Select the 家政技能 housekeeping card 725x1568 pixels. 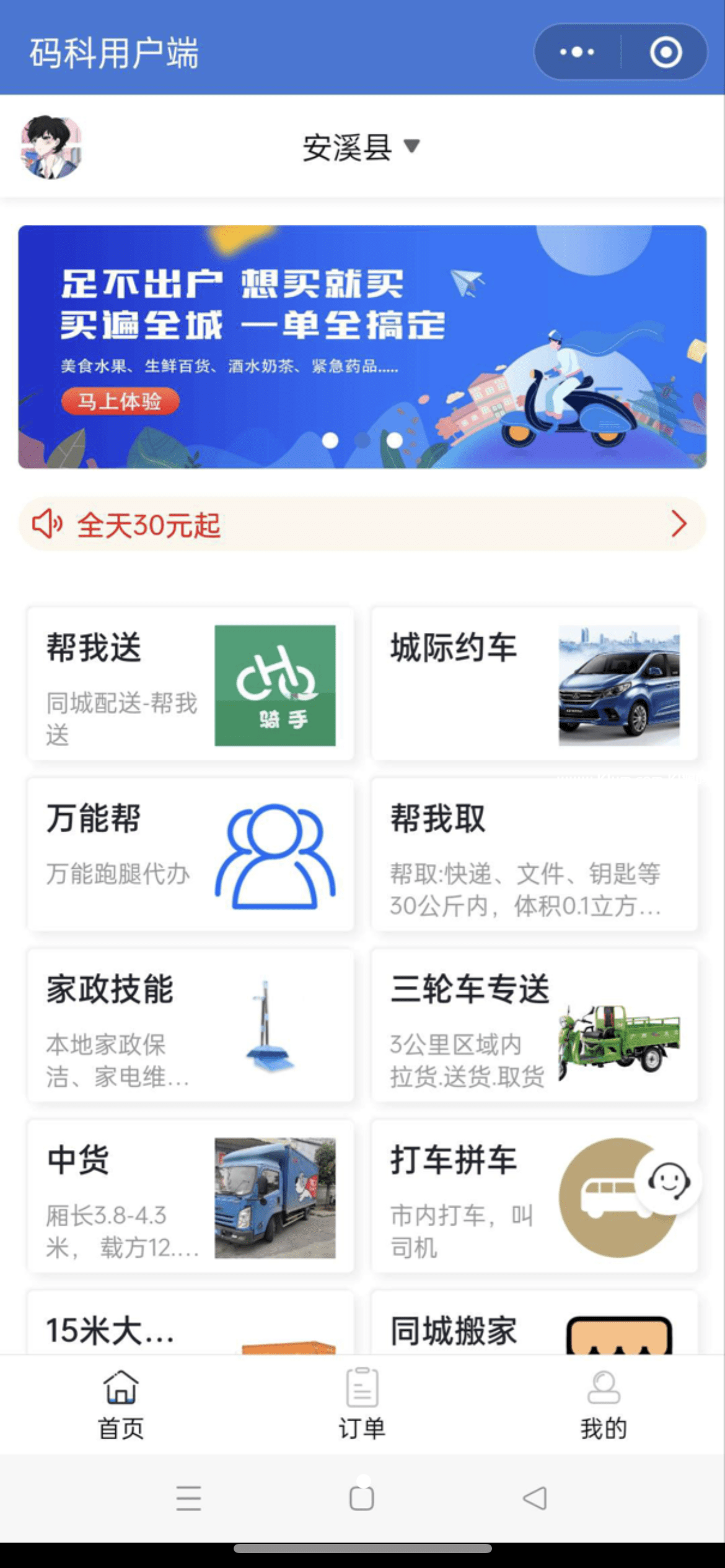[190, 1026]
